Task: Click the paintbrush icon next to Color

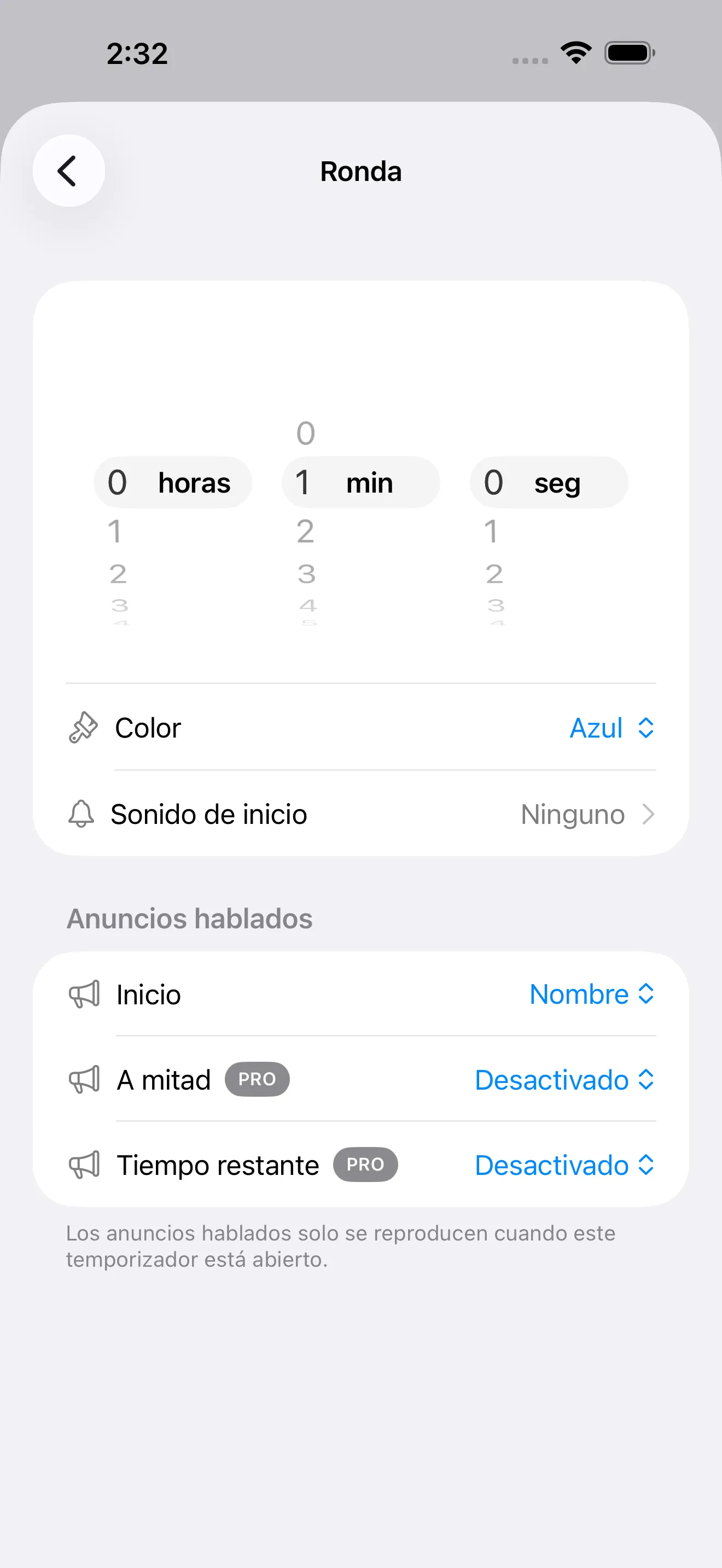Action: [82, 727]
